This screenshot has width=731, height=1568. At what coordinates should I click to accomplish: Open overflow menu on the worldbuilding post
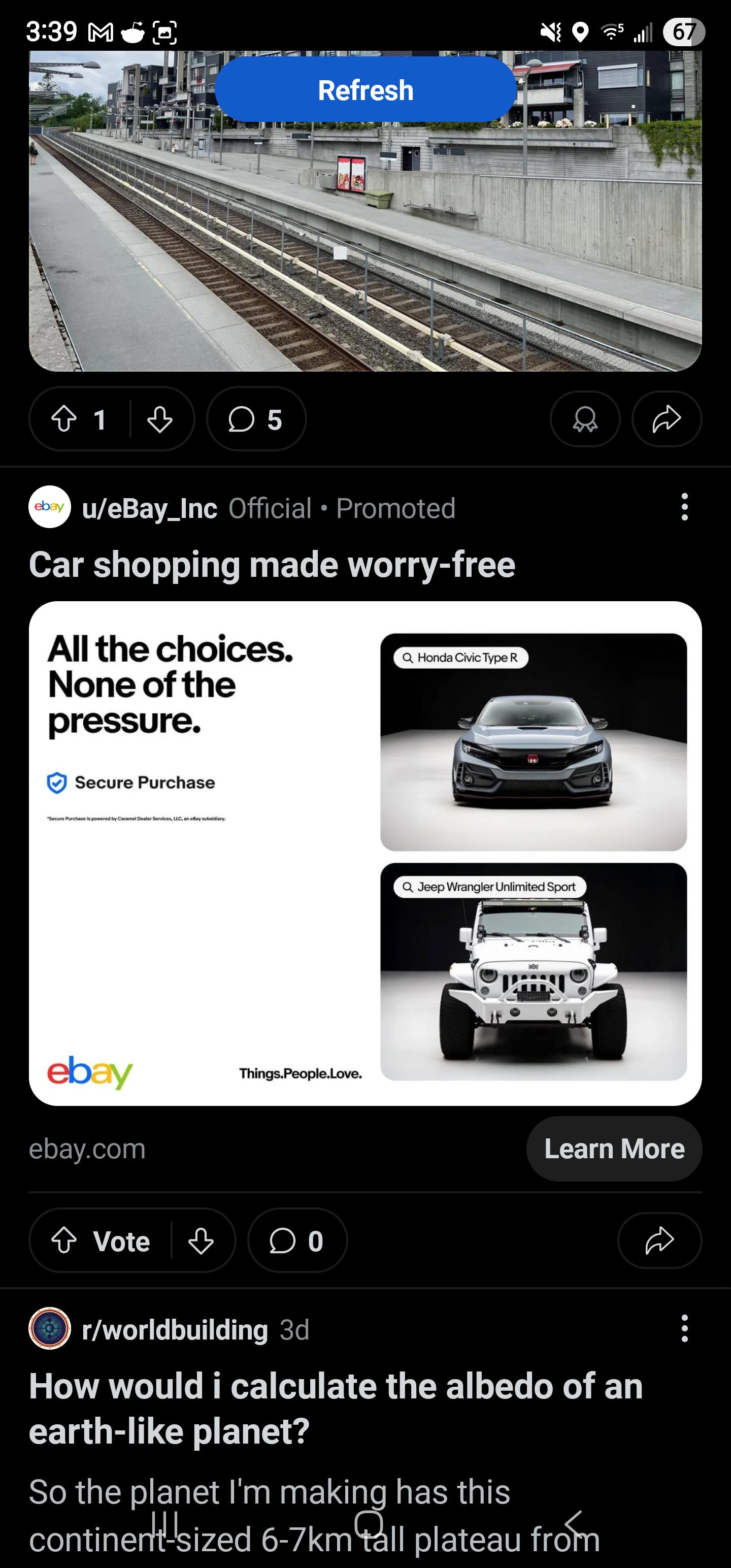(685, 1328)
